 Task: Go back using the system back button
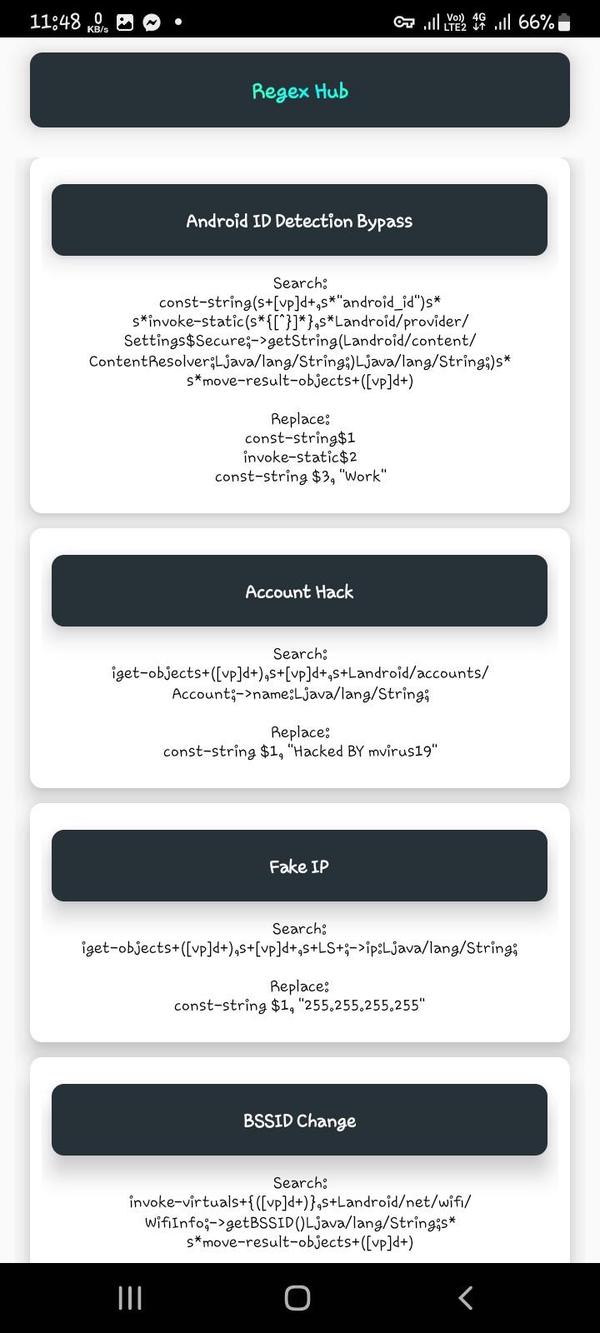tap(465, 1298)
